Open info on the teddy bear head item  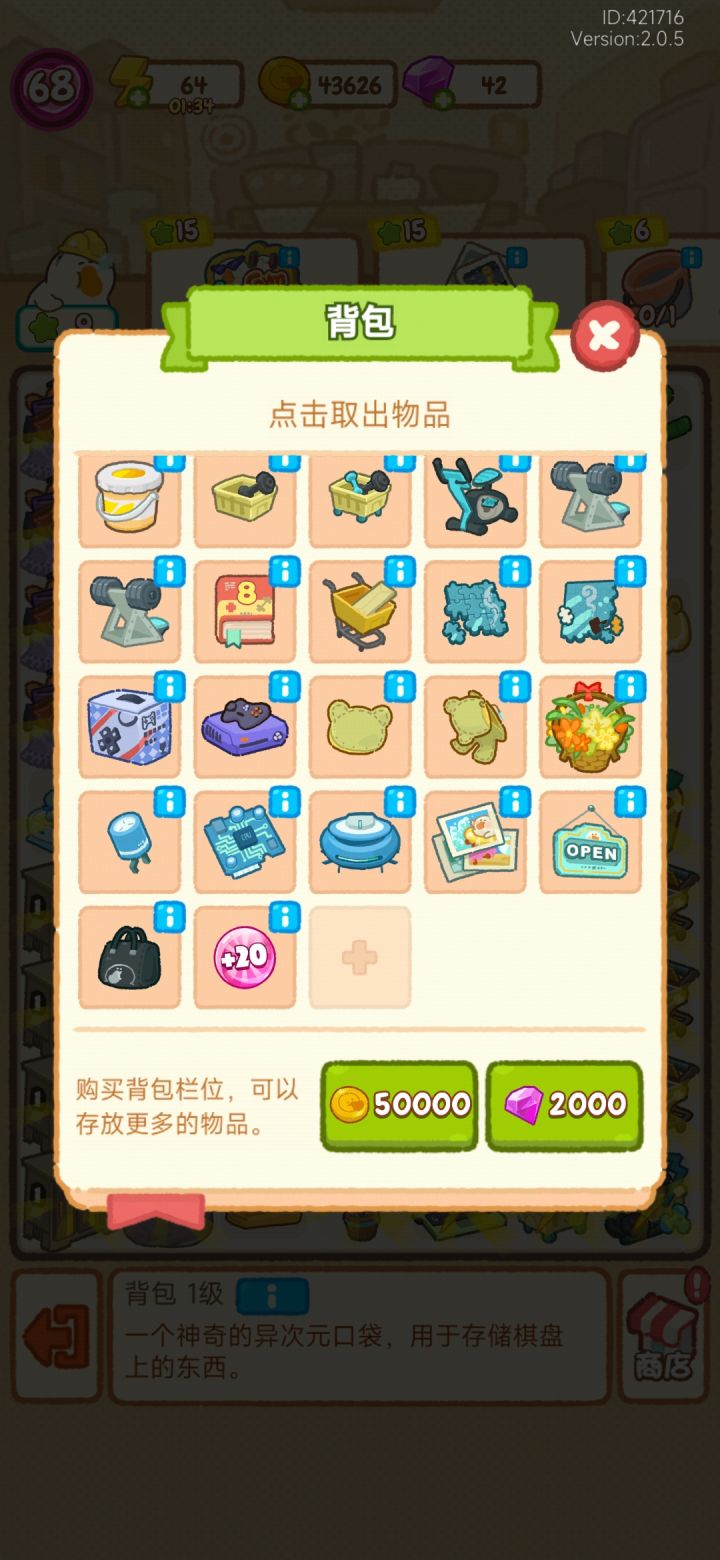click(398, 690)
